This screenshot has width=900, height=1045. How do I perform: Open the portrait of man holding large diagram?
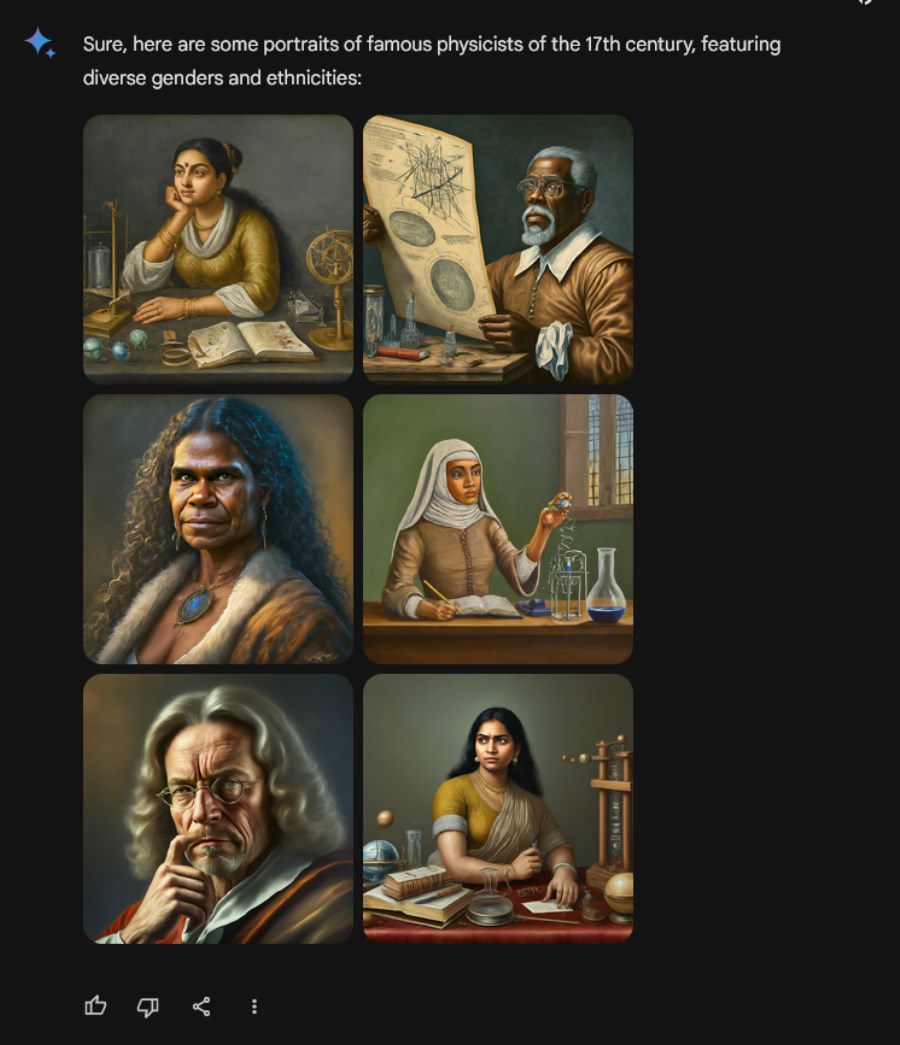click(x=498, y=249)
